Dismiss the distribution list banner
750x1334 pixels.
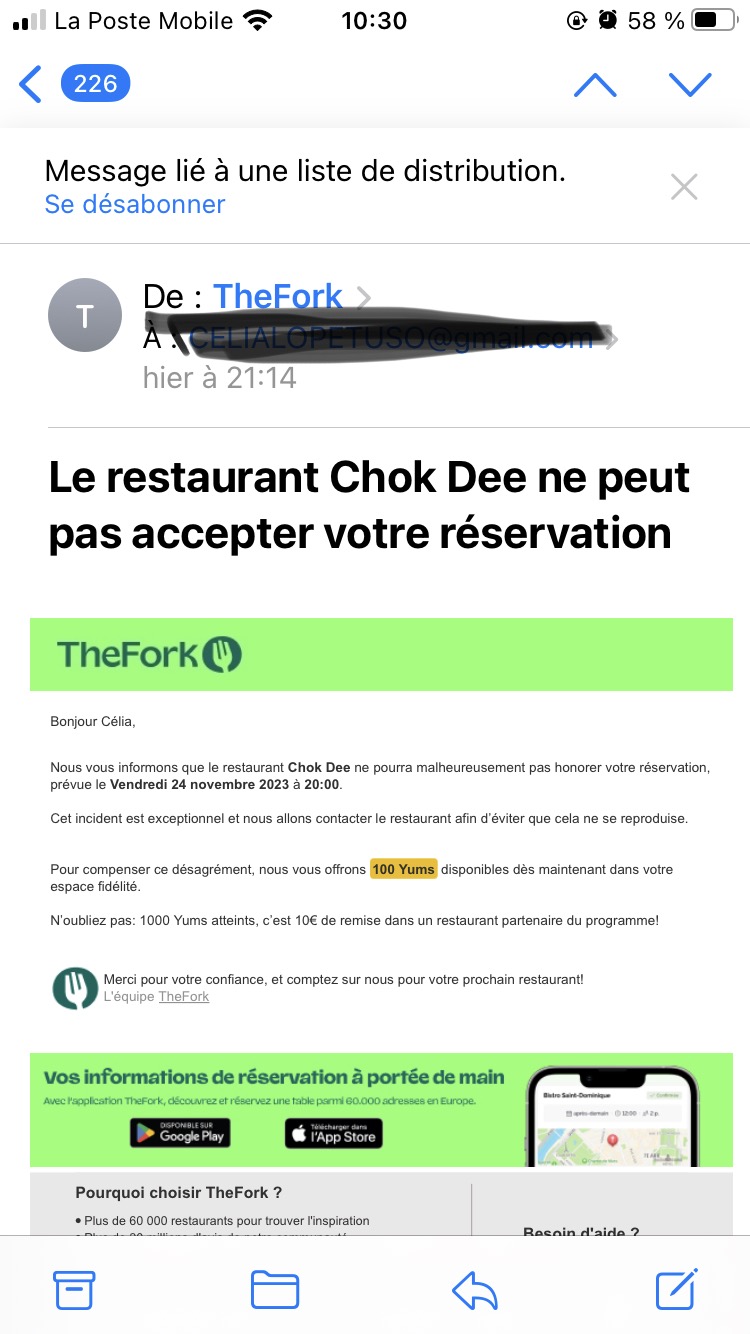684,187
